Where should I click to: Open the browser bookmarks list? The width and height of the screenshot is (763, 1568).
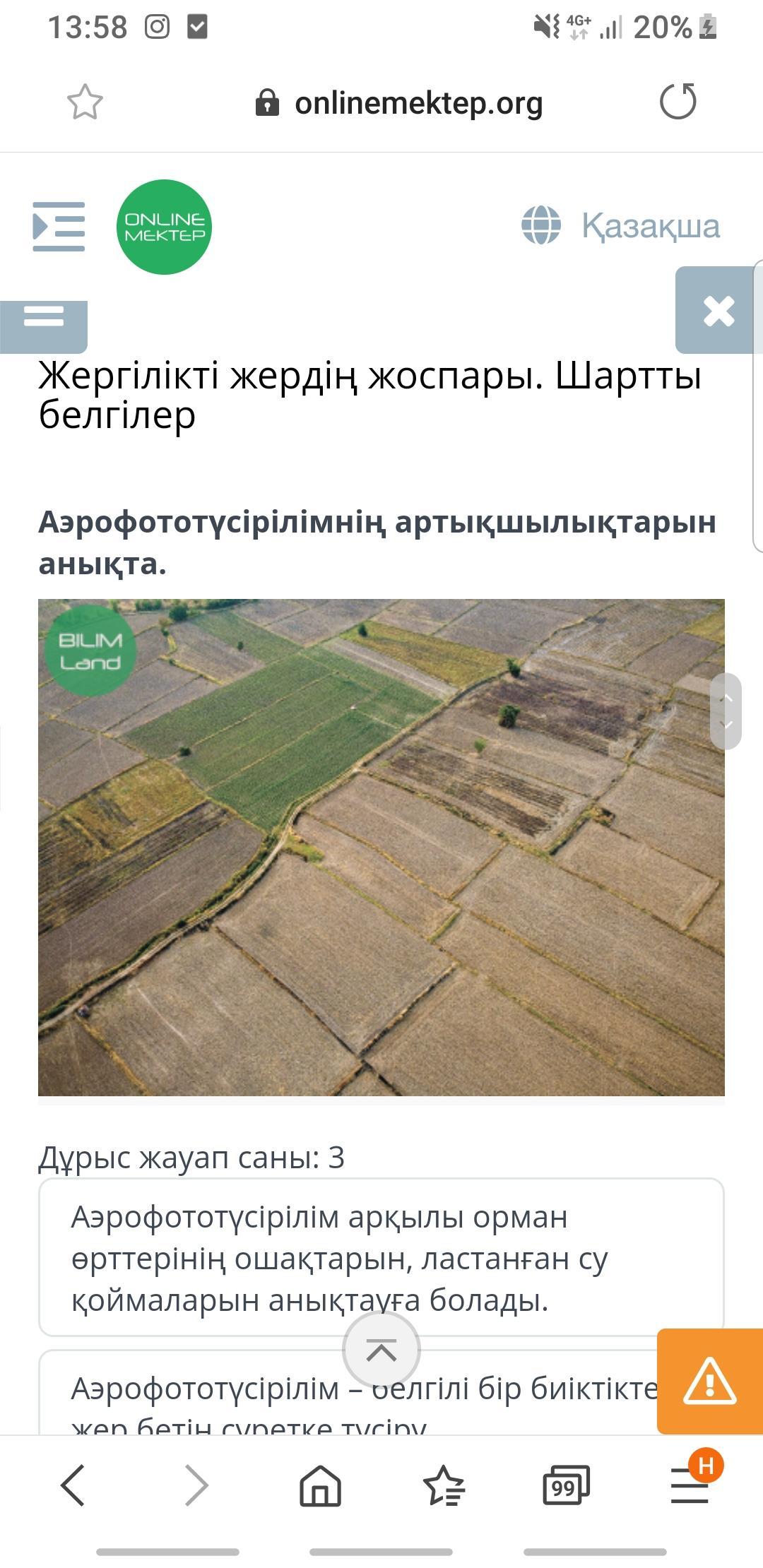pos(444,1485)
